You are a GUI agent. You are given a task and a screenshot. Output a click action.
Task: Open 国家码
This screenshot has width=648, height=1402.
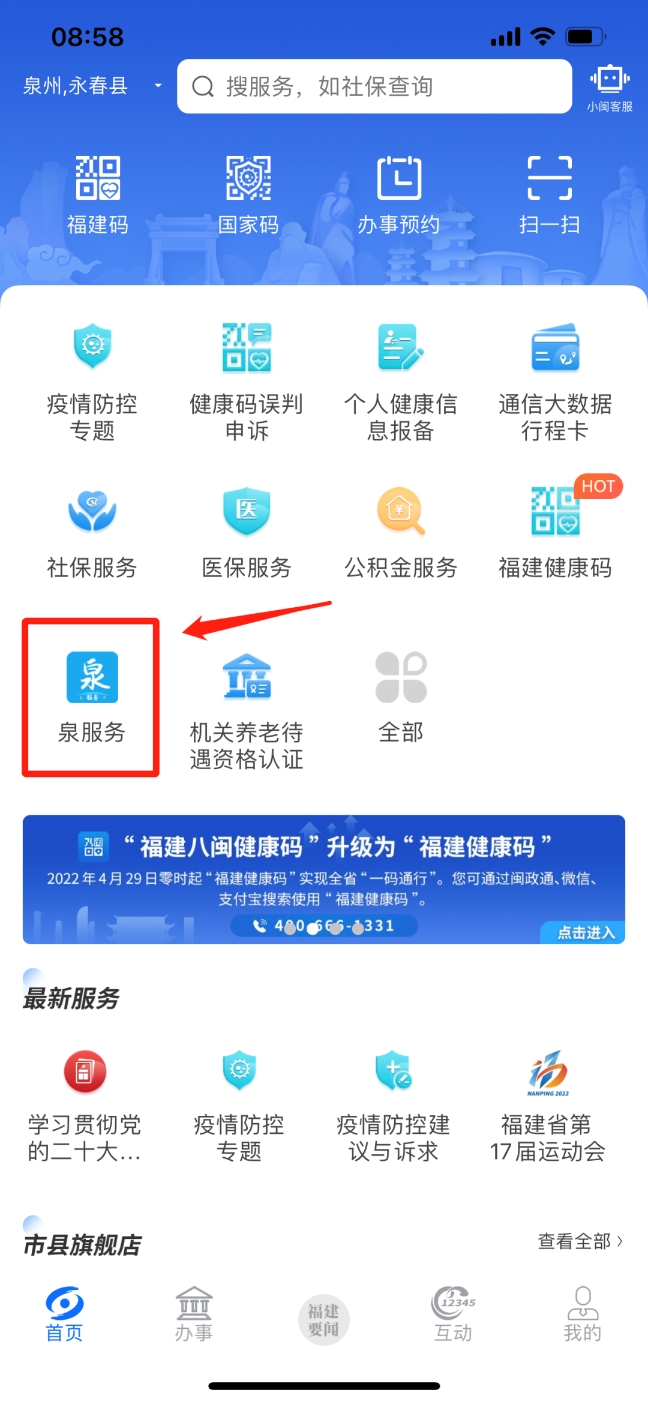pyautogui.click(x=248, y=194)
